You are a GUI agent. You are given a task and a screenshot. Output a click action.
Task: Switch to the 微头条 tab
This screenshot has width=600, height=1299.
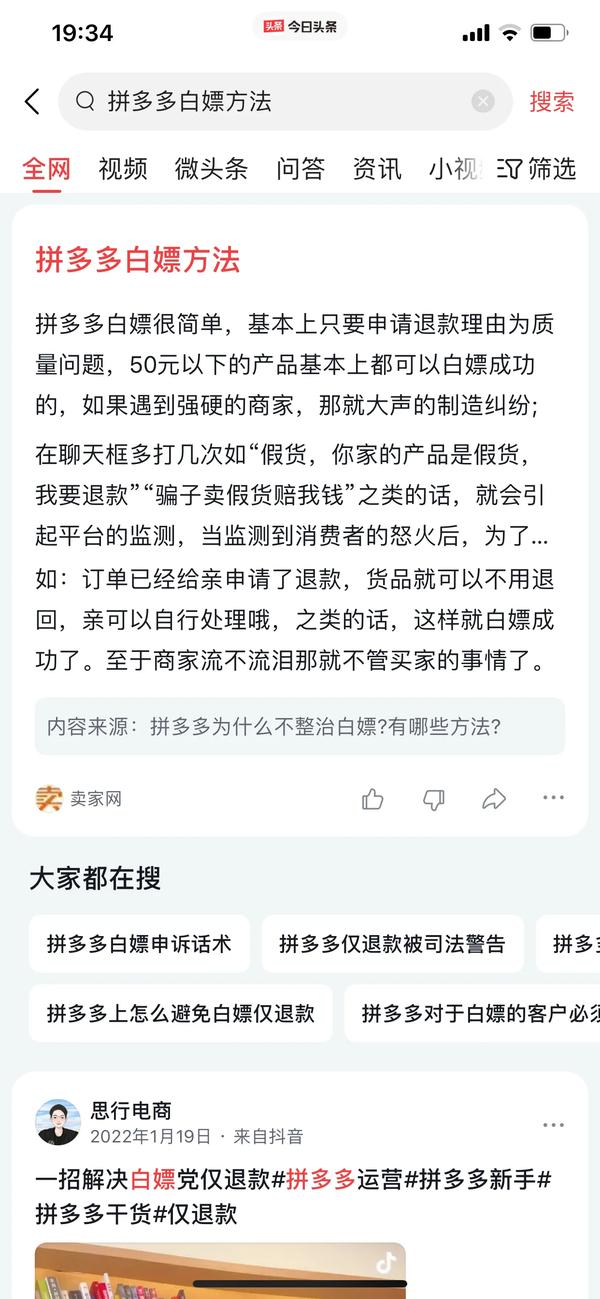pos(210,168)
